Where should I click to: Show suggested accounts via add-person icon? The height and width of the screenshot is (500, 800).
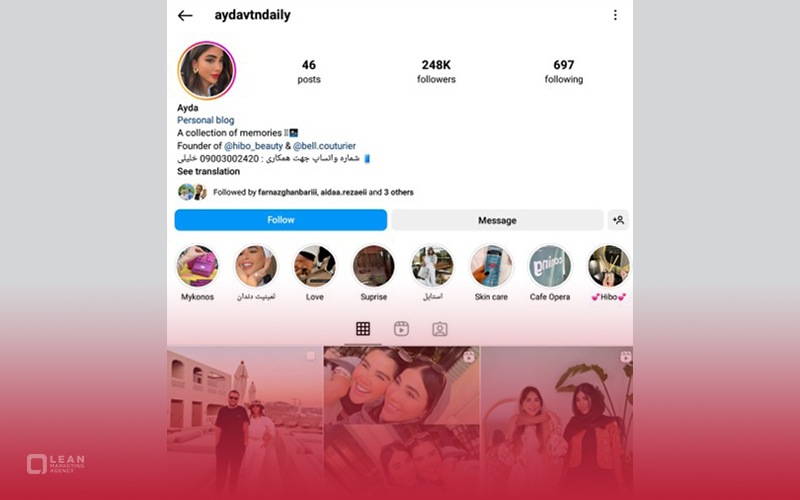coord(619,220)
